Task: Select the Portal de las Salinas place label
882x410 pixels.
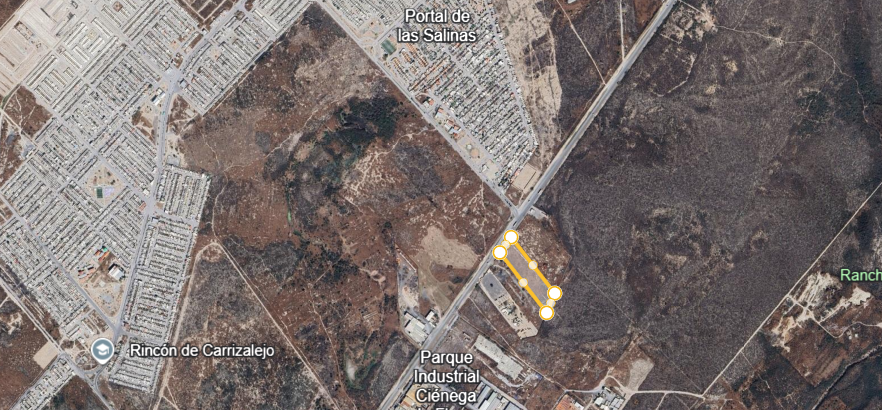Action: point(436,26)
